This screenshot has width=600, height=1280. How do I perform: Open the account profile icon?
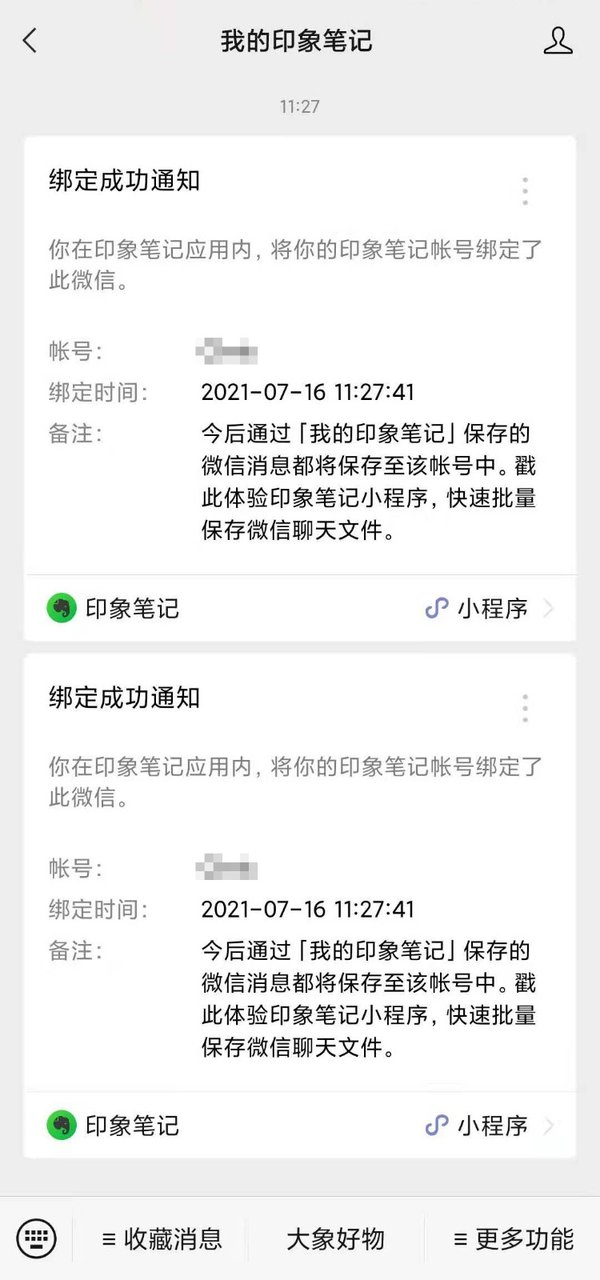pos(557,41)
